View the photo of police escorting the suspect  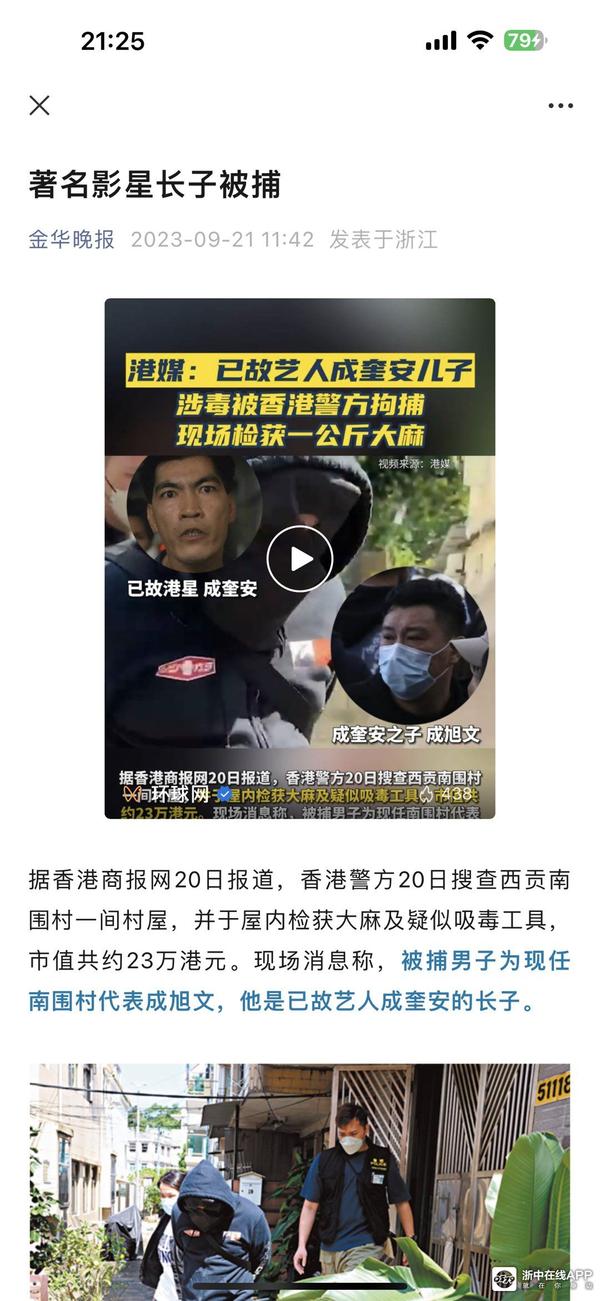[300, 1180]
